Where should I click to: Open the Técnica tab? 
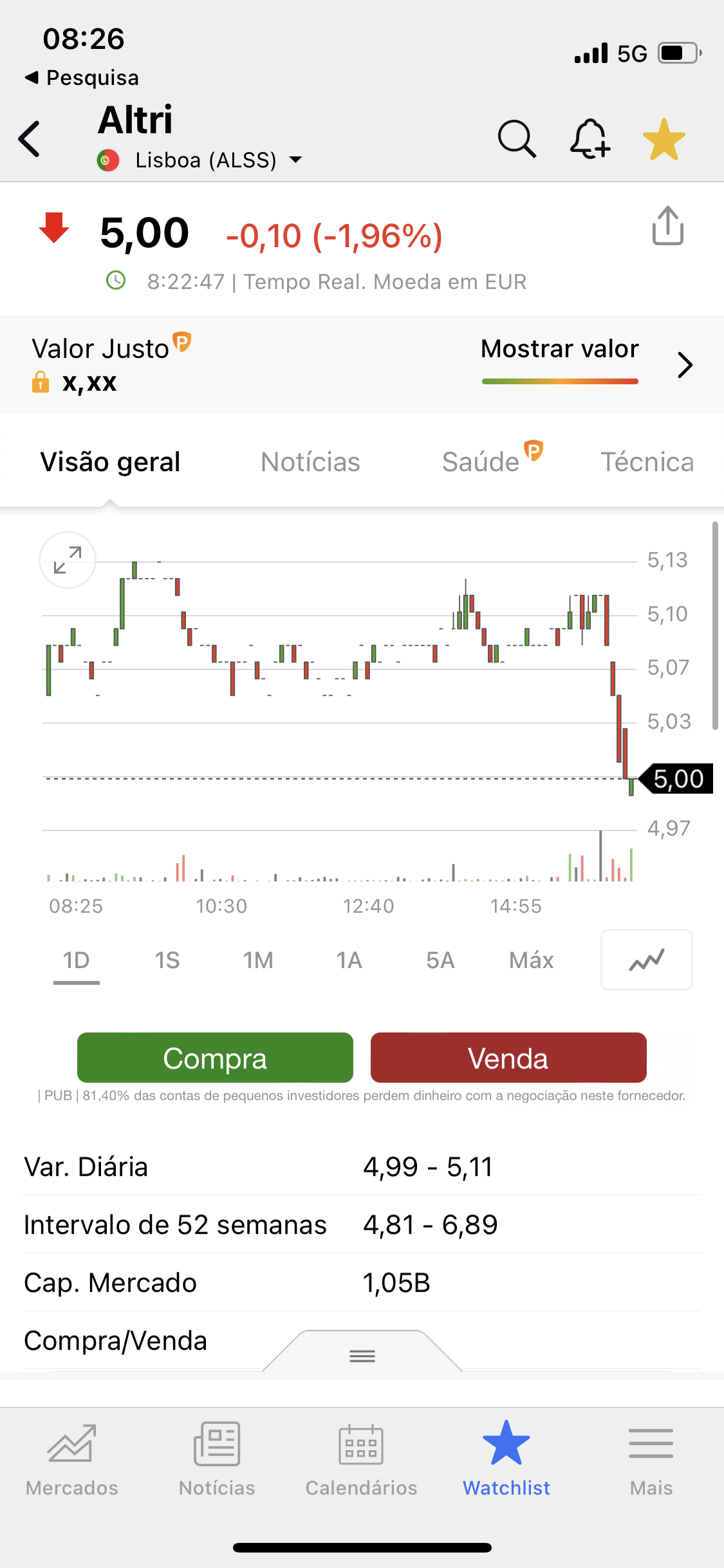tap(647, 462)
